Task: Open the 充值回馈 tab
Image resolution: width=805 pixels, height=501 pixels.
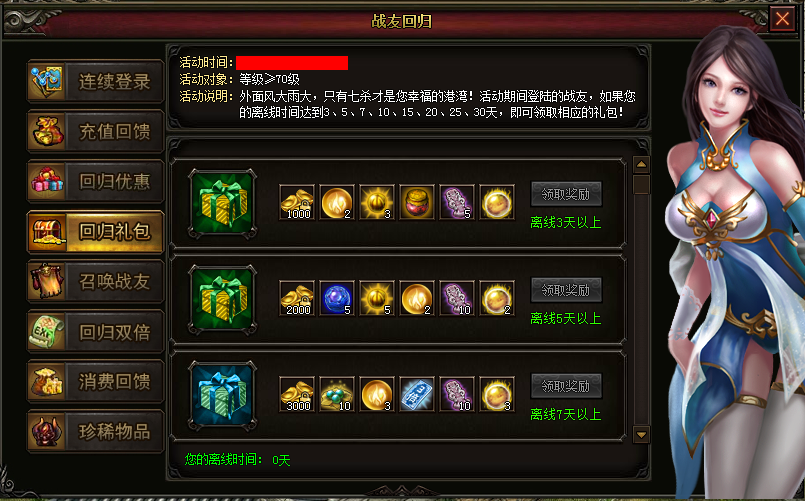Action: pyautogui.click(x=95, y=132)
